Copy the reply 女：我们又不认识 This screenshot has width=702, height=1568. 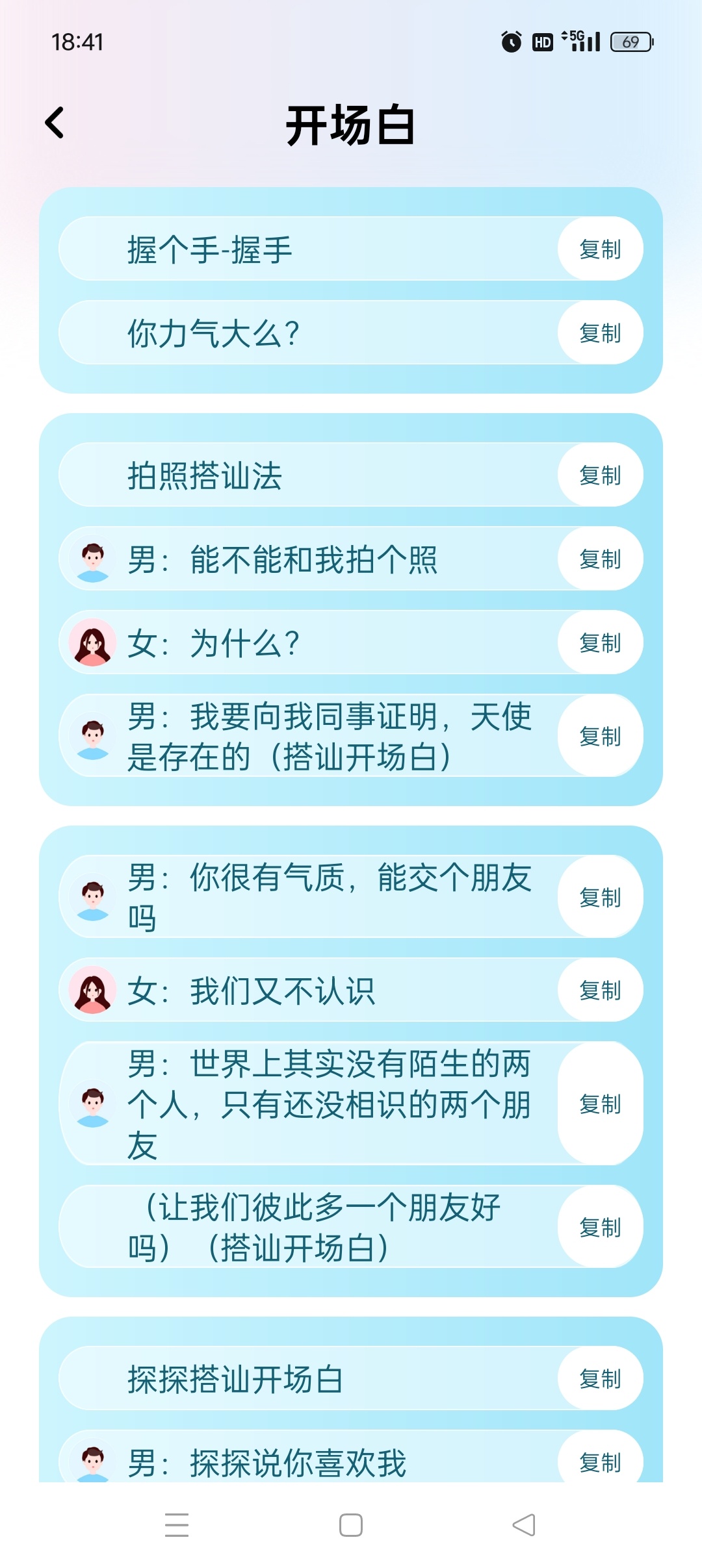(x=600, y=991)
